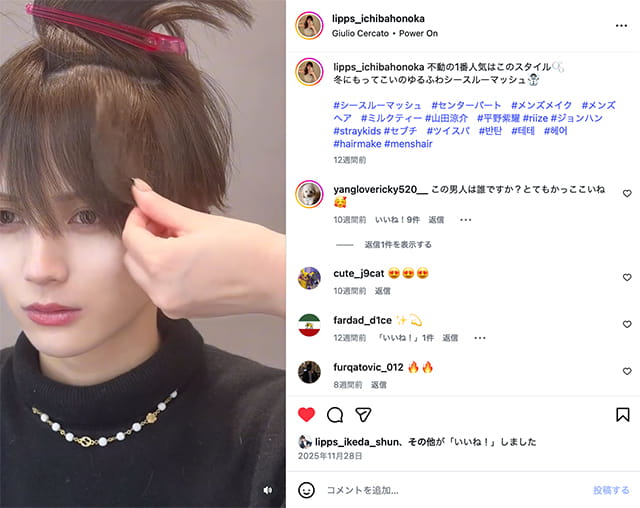The width and height of the screenshot is (640, 508).
Task: Unlike the post with the red heart
Action: (307, 414)
